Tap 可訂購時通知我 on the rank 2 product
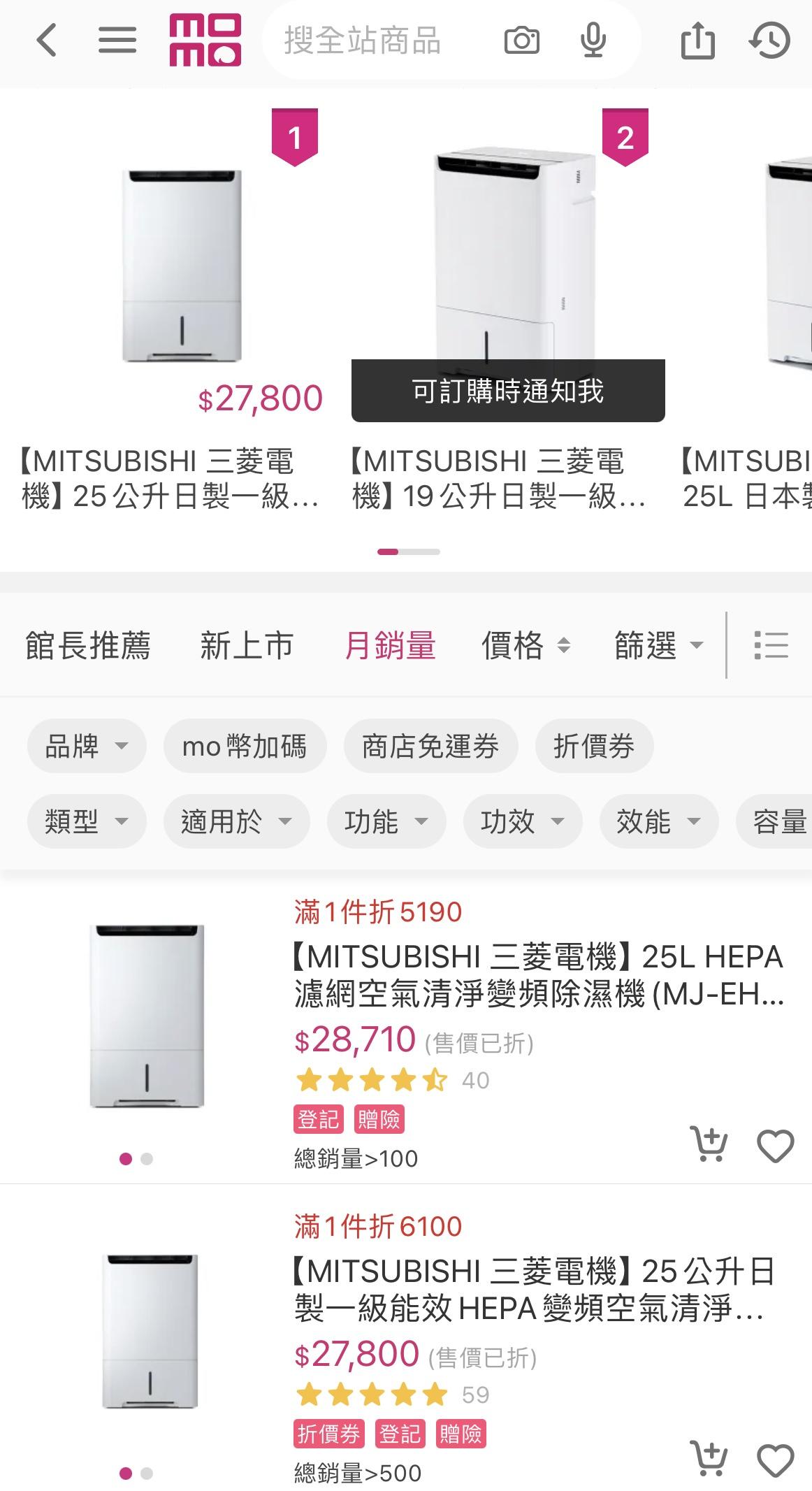 point(508,391)
